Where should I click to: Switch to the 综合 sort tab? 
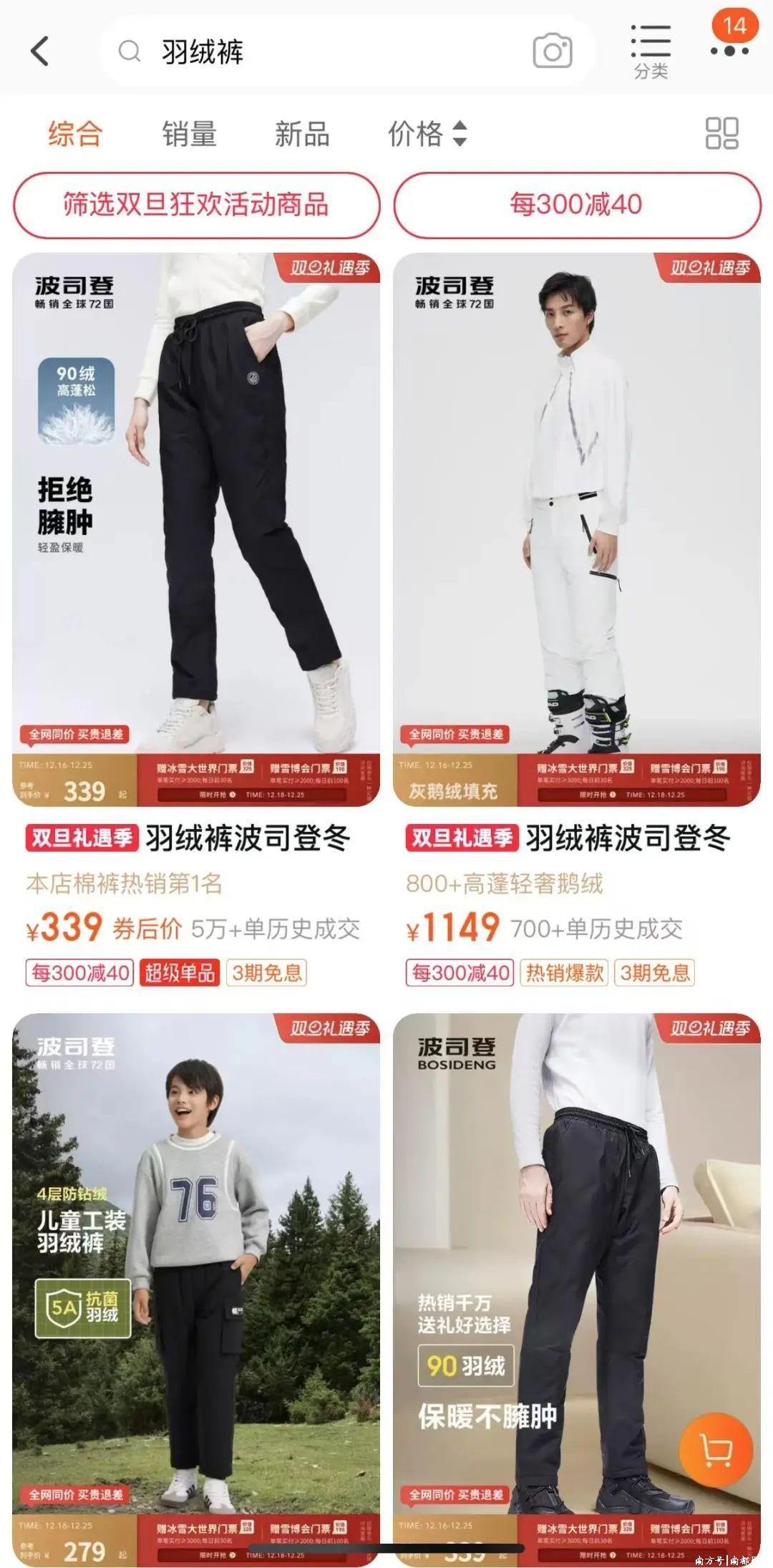(x=75, y=134)
